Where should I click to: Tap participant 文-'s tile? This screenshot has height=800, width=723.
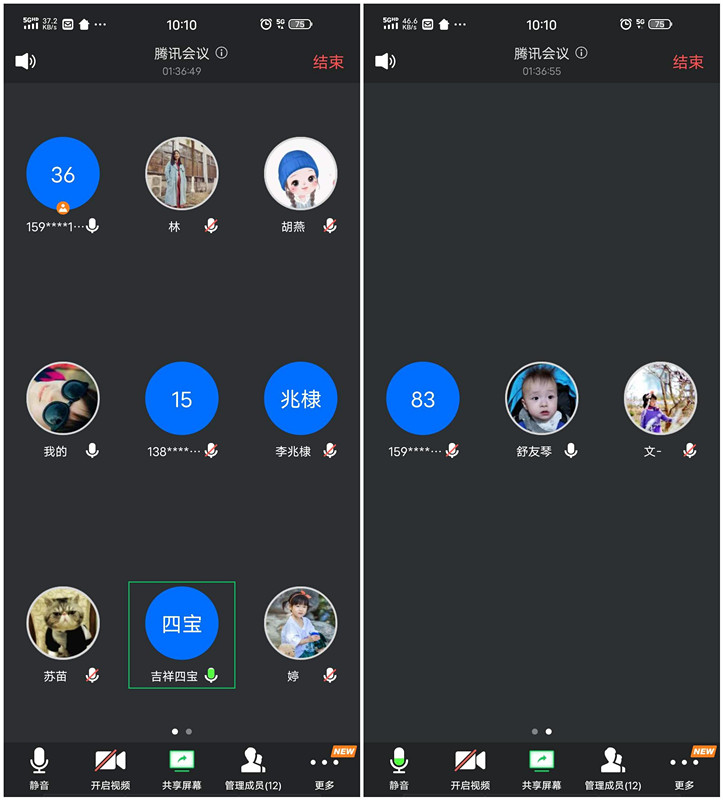pos(660,399)
